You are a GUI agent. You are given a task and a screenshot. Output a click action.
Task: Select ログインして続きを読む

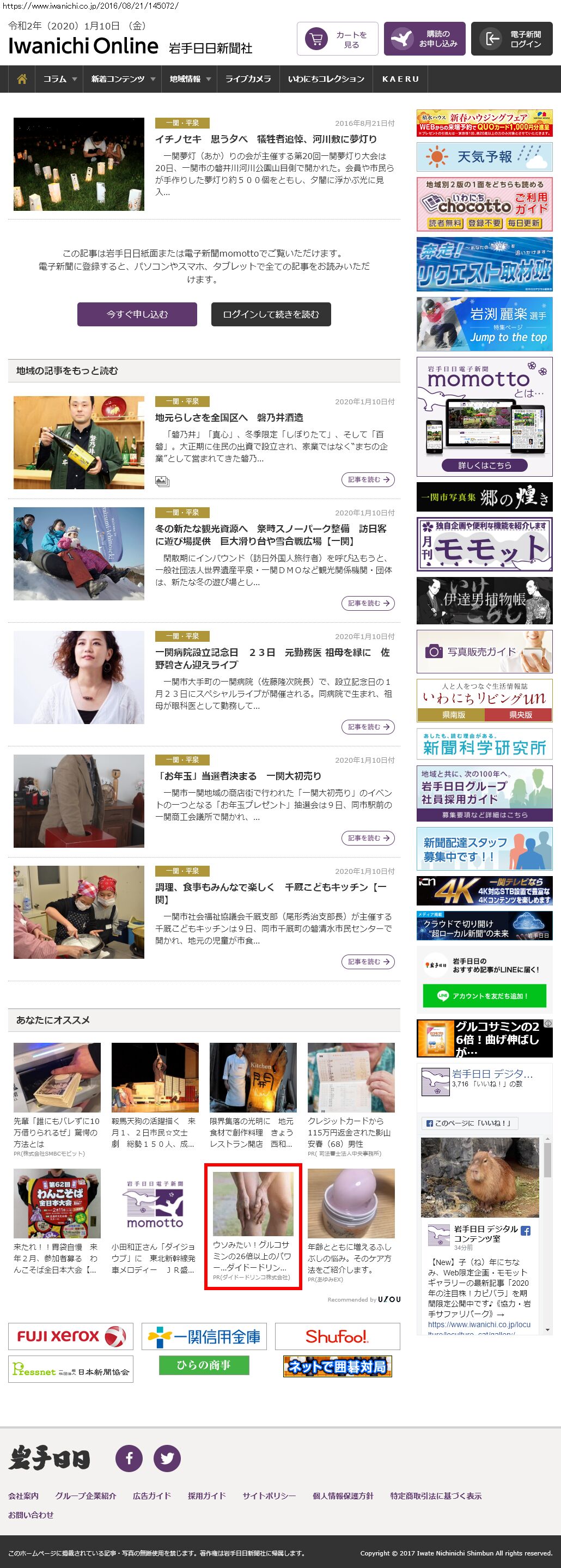click(271, 314)
